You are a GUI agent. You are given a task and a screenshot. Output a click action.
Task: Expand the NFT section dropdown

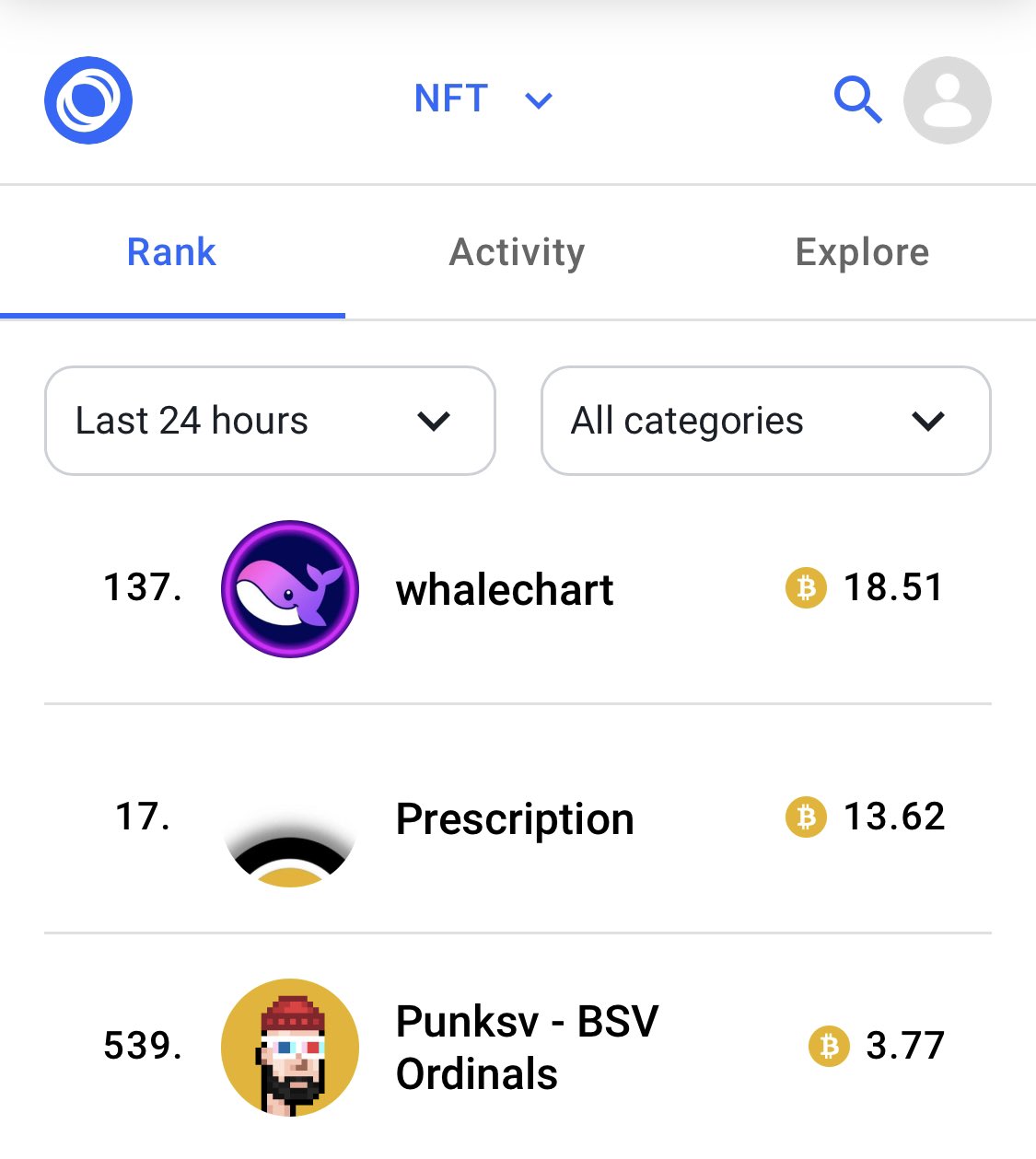pos(483,99)
